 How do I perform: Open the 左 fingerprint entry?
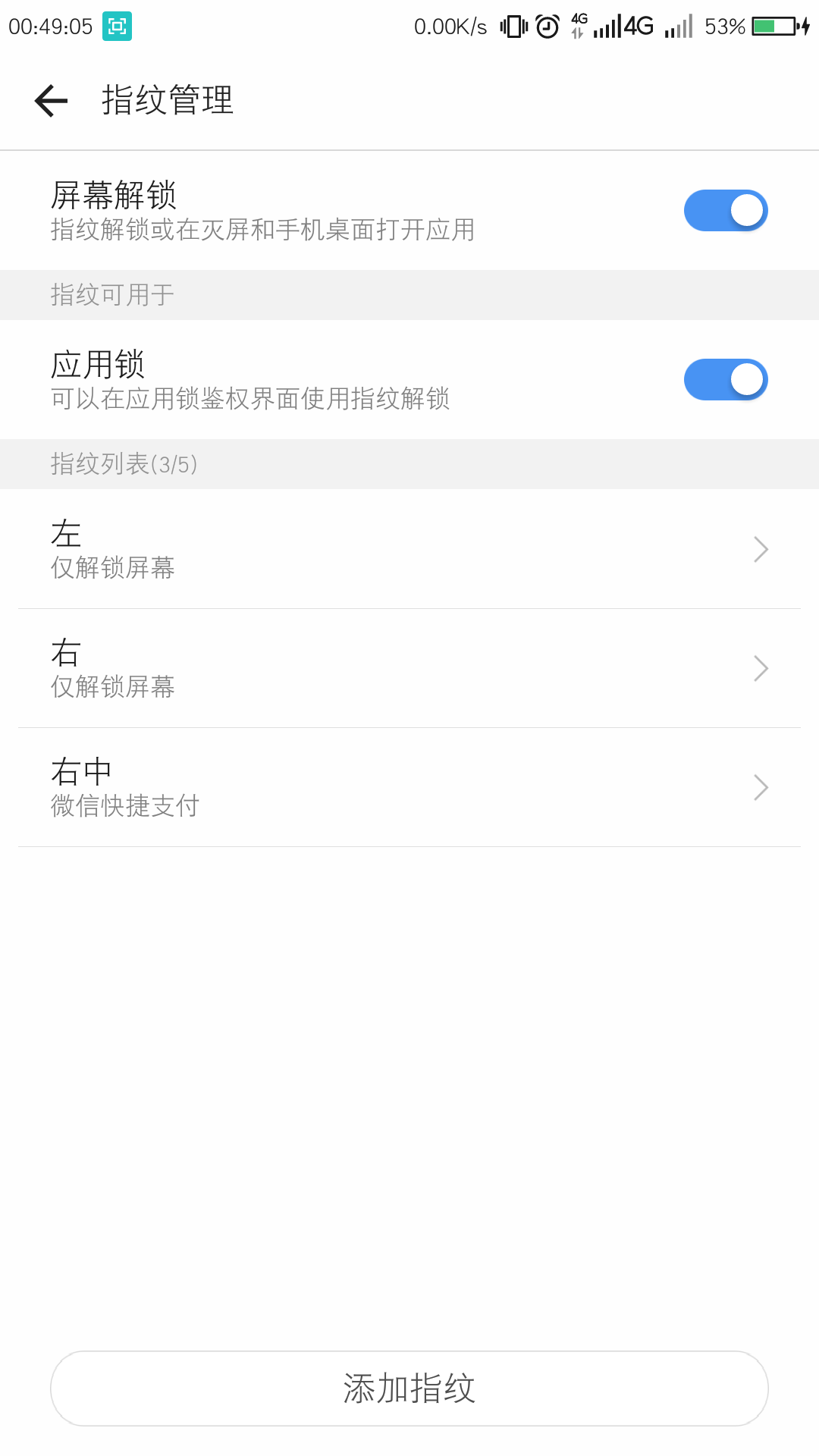(x=409, y=549)
